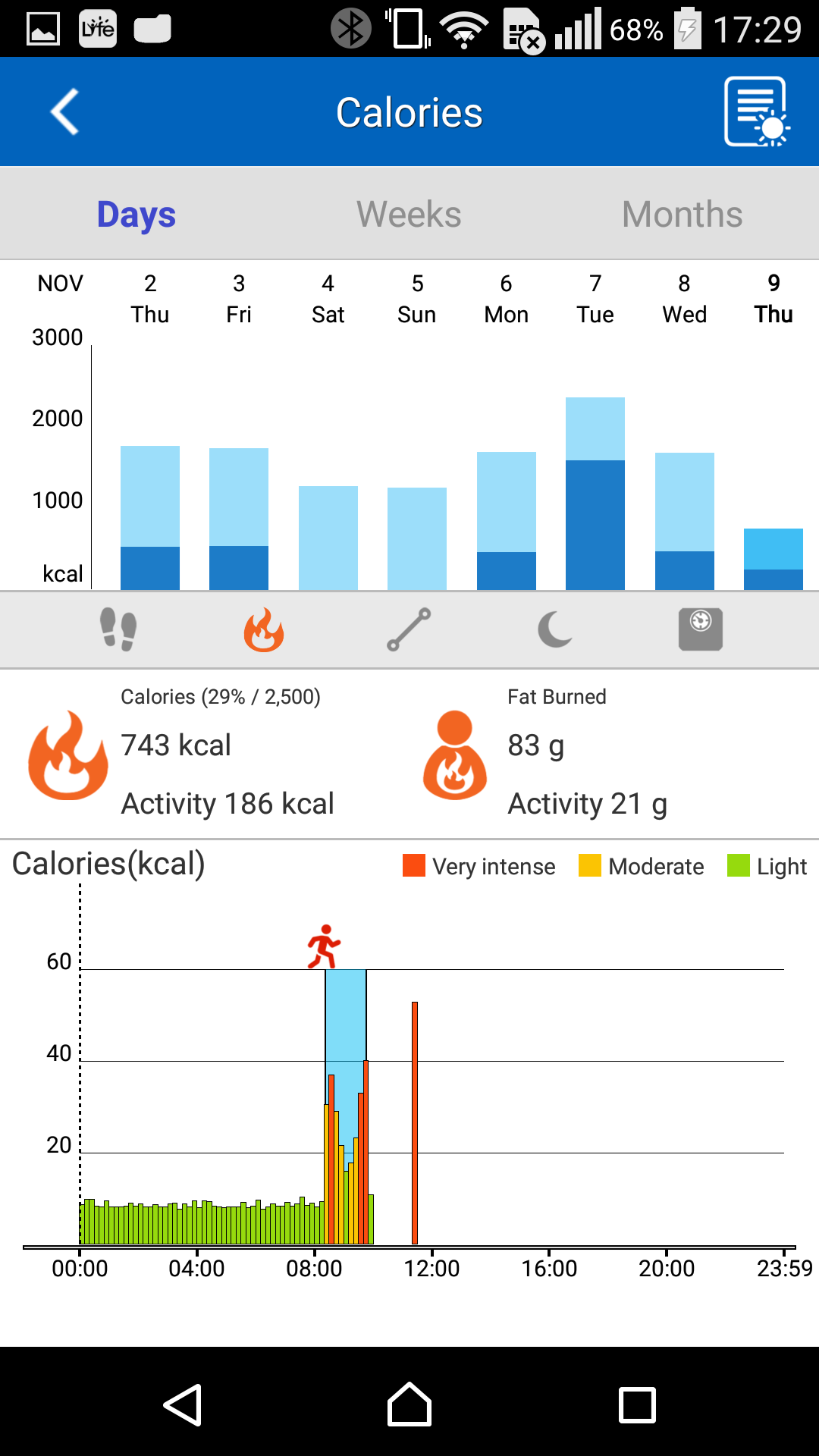819x1456 pixels.
Task: Open the distance view icon
Action: pos(409,629)
